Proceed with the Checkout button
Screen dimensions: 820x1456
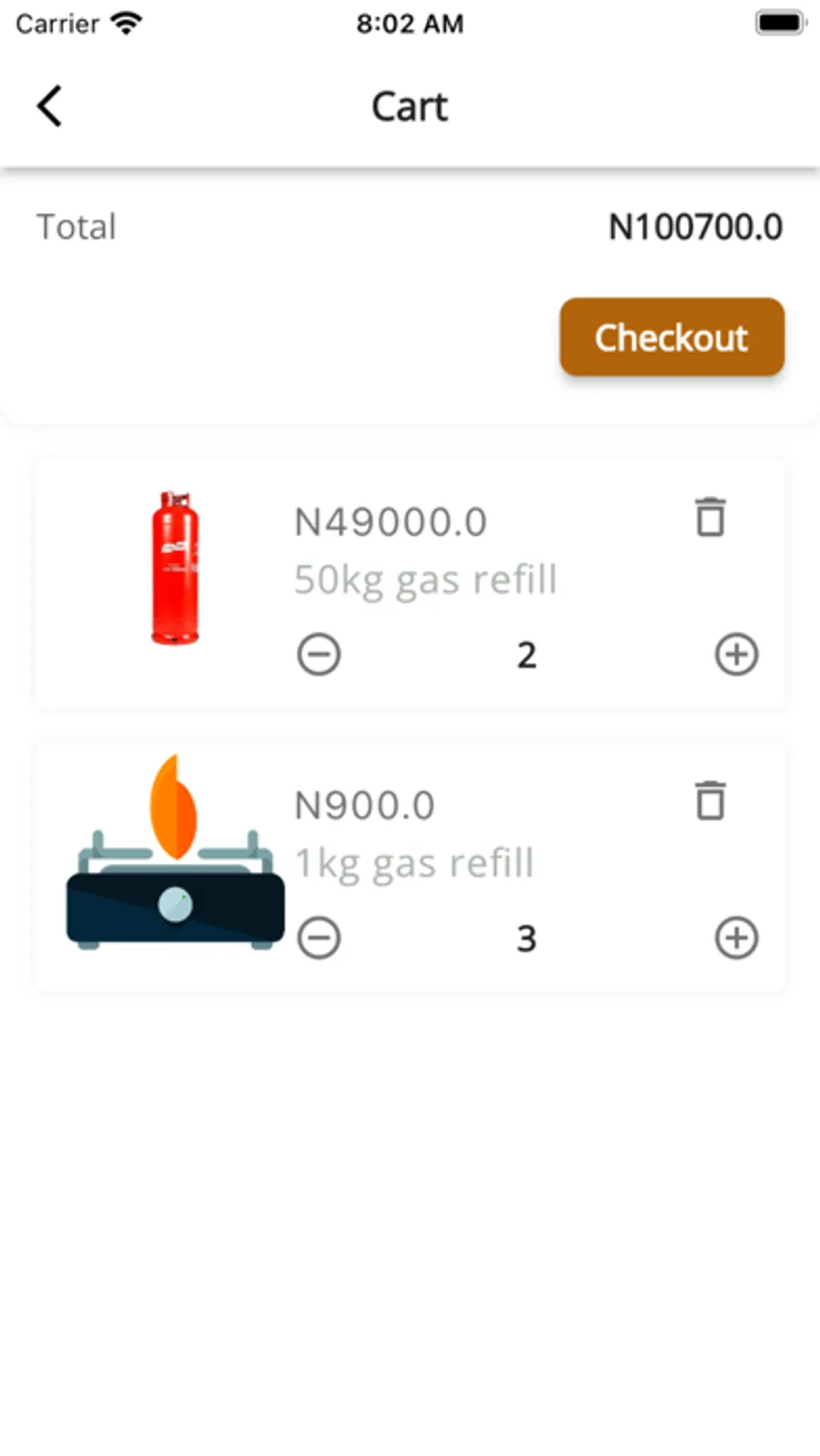(671, 337)
